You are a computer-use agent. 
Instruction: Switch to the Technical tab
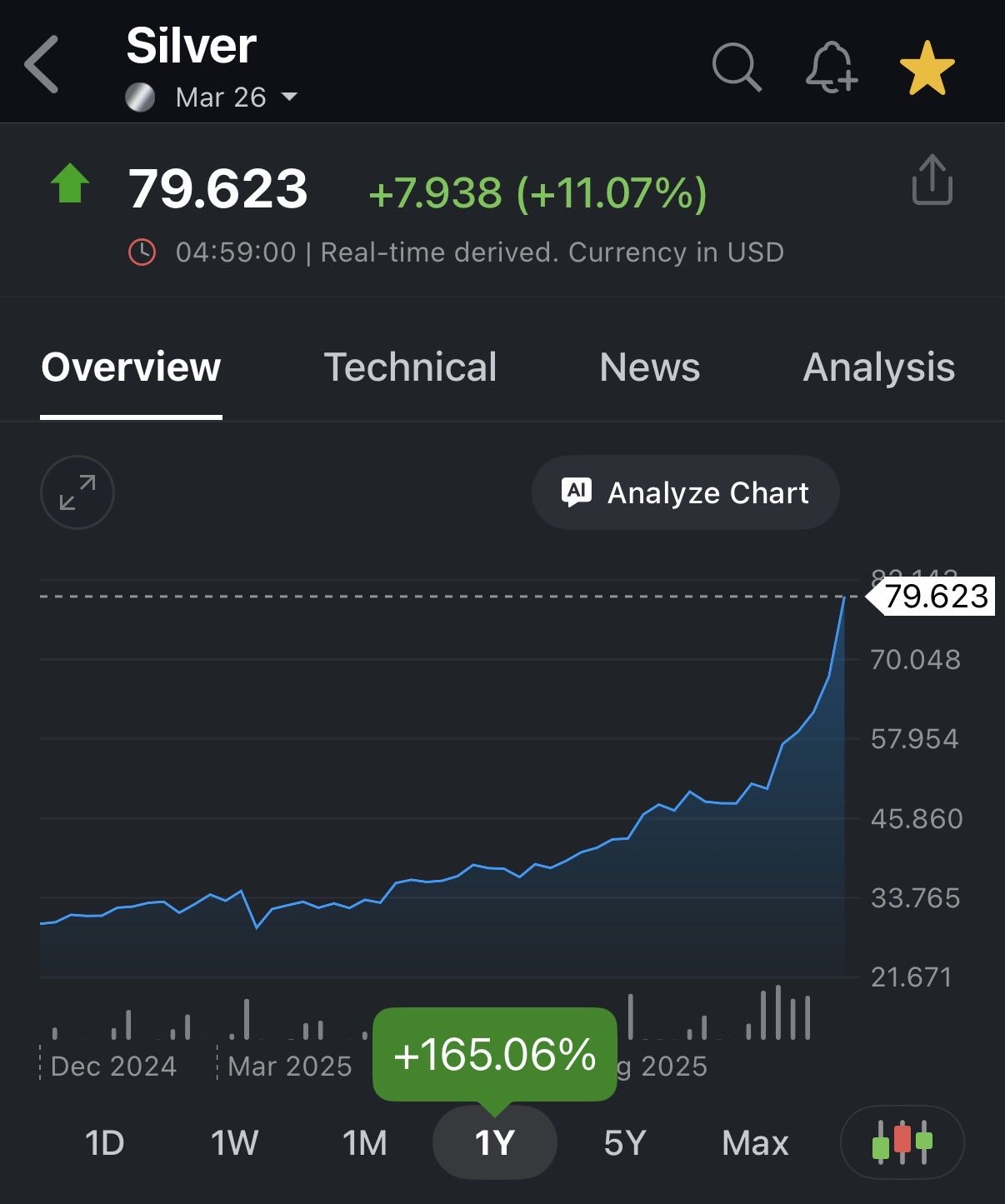pyautogui.click(x=410, y=367)
